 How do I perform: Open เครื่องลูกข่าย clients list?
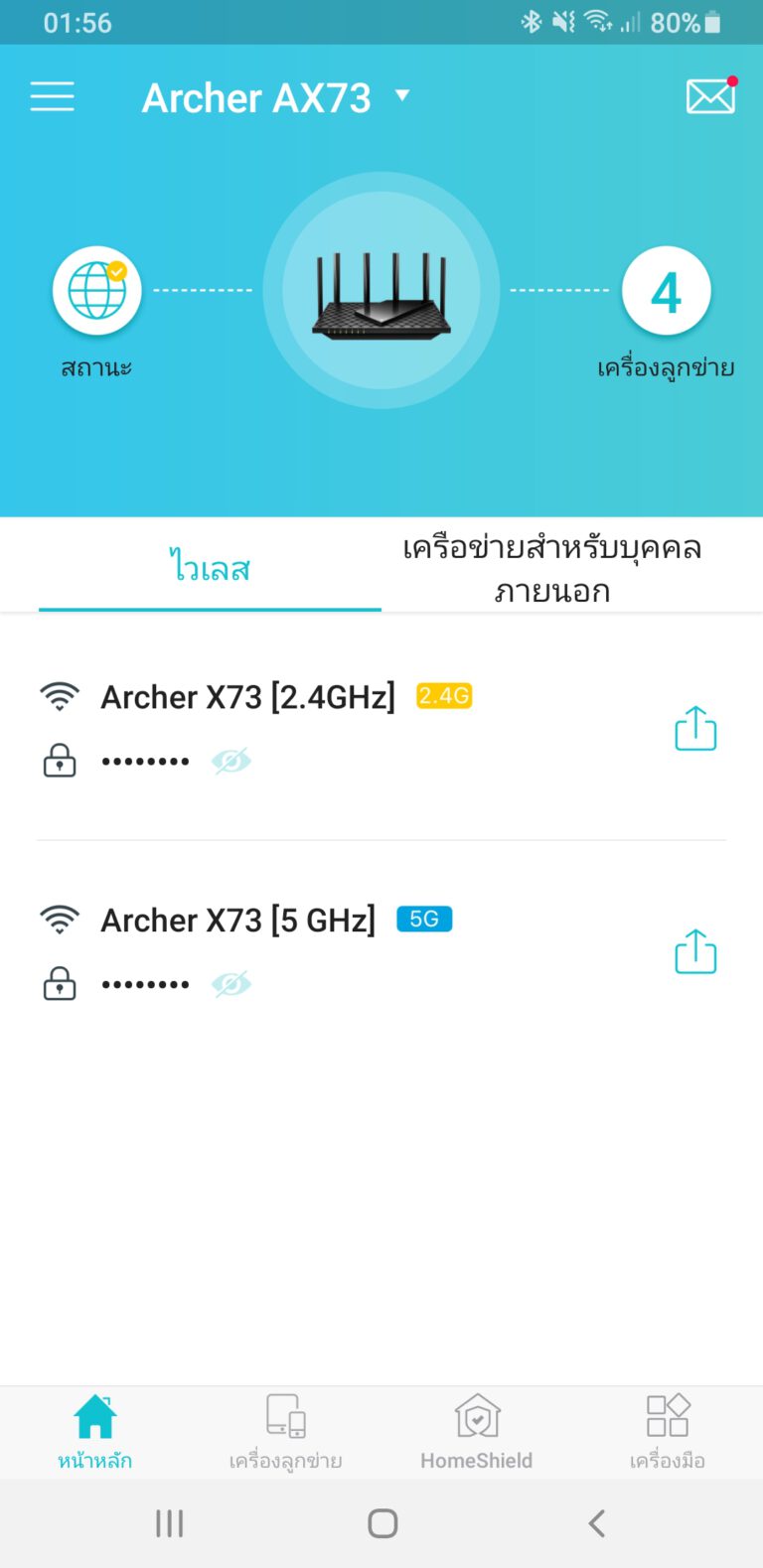[286, 1430]
